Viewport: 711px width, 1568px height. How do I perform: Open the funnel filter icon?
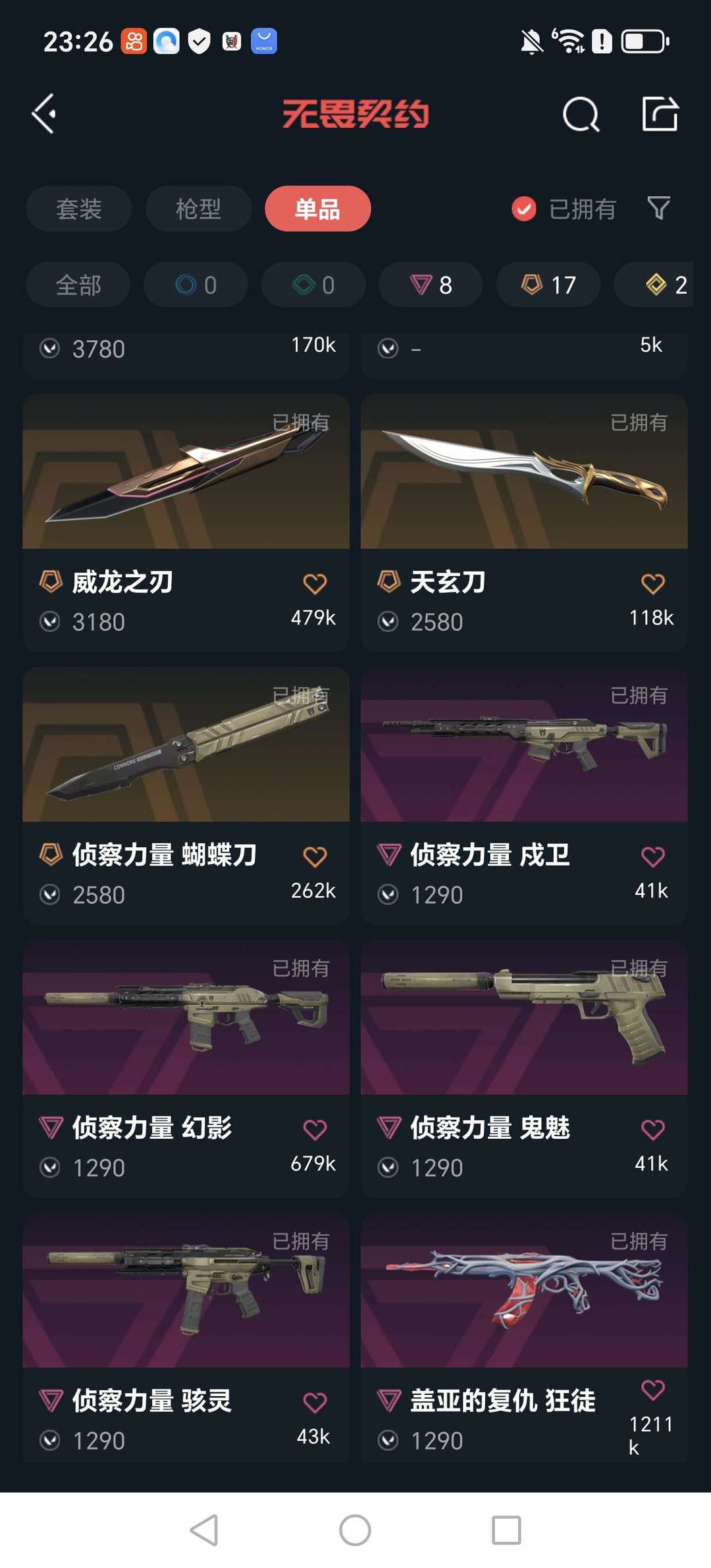659,209
